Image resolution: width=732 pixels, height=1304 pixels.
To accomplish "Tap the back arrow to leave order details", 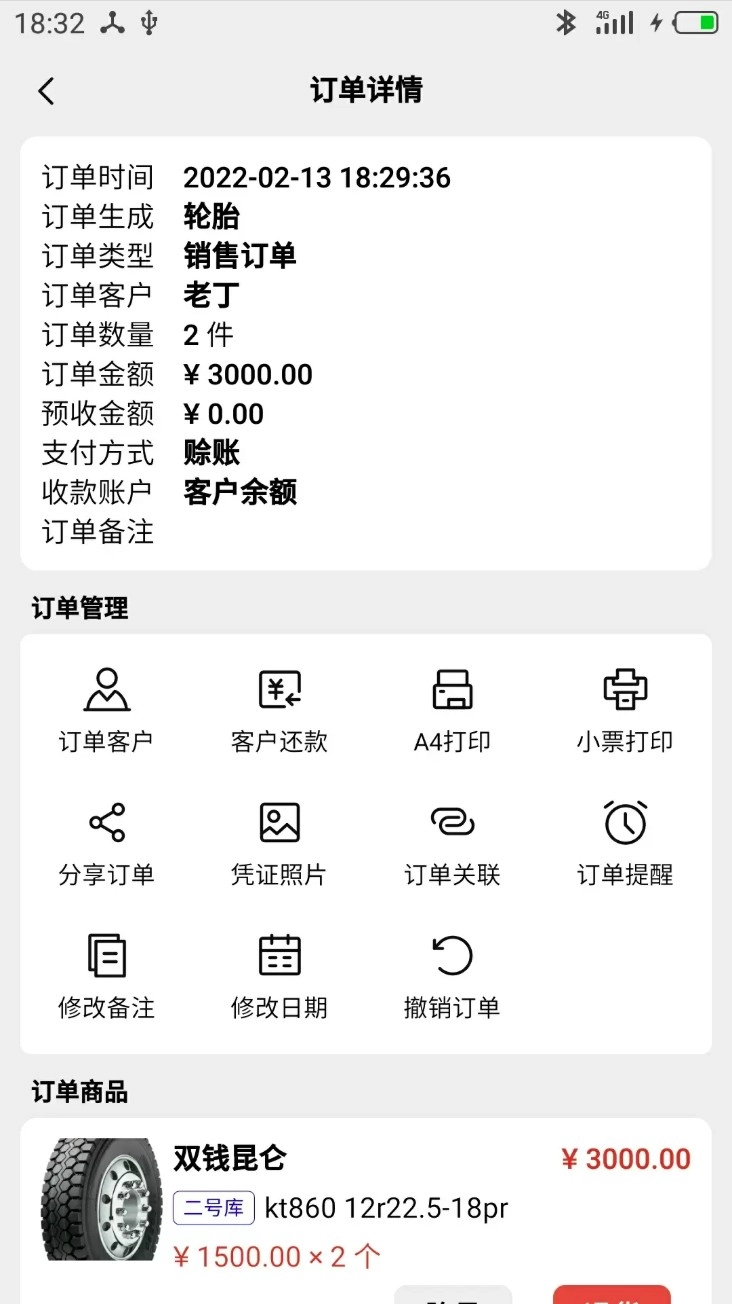I will pos(45,90).
